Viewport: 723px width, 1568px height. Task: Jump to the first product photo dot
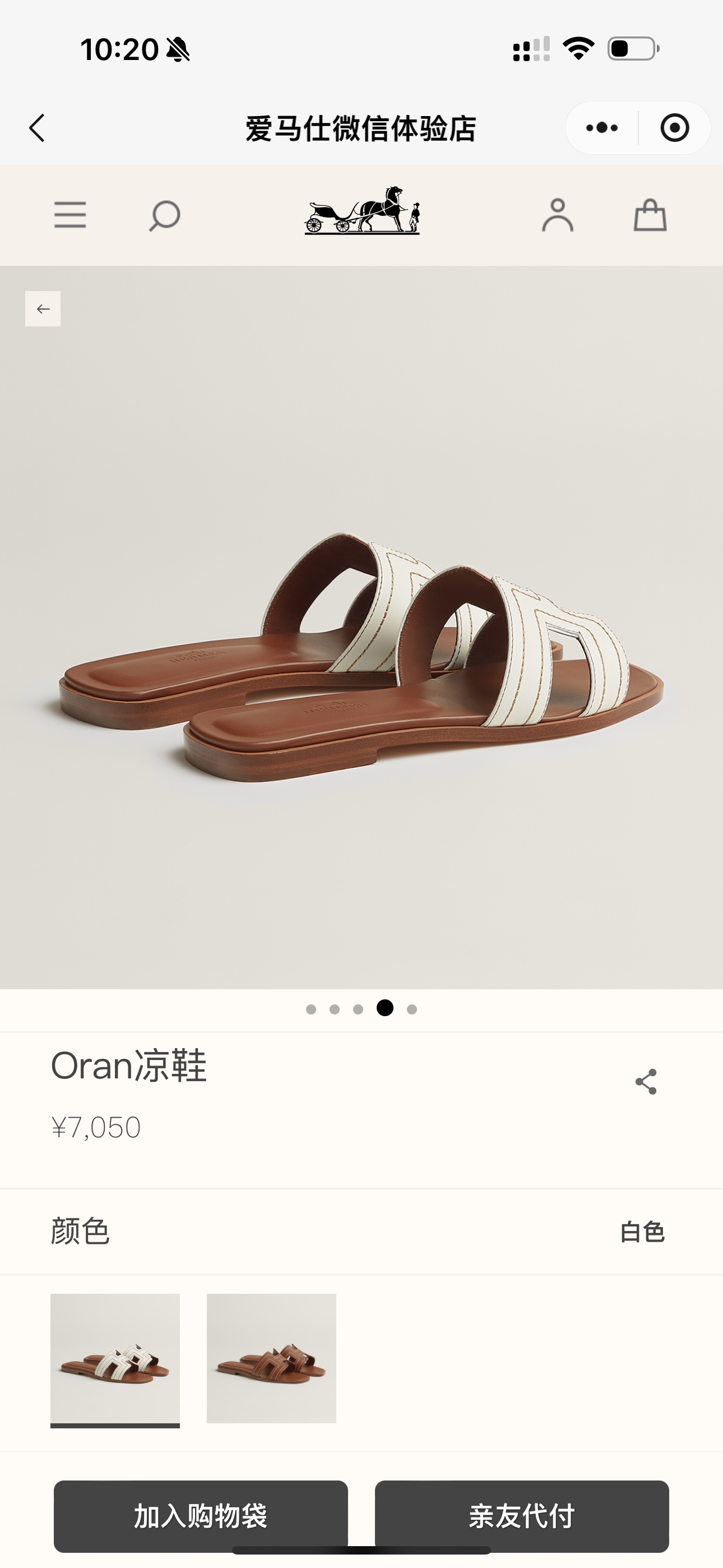pos(311,1009)
